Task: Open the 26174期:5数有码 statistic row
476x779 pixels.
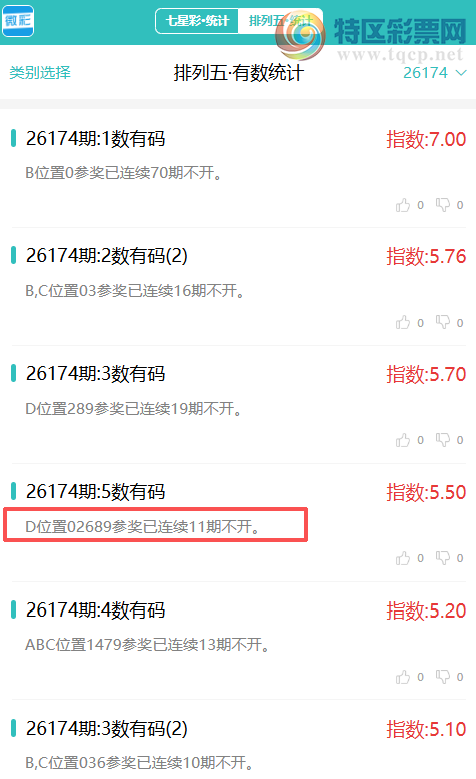Action: pos(238,523)
